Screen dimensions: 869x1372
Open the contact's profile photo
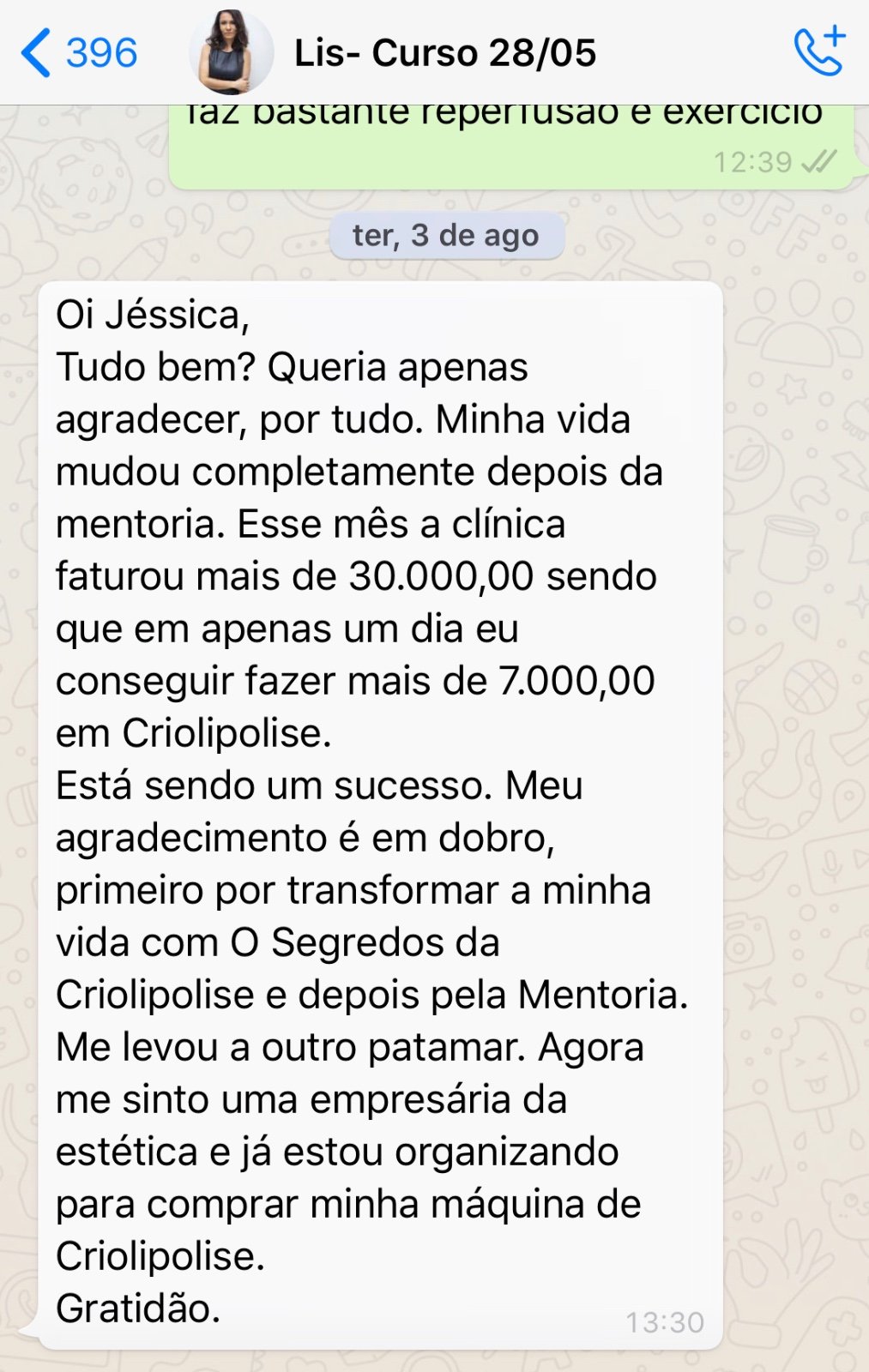pos(230,53)
